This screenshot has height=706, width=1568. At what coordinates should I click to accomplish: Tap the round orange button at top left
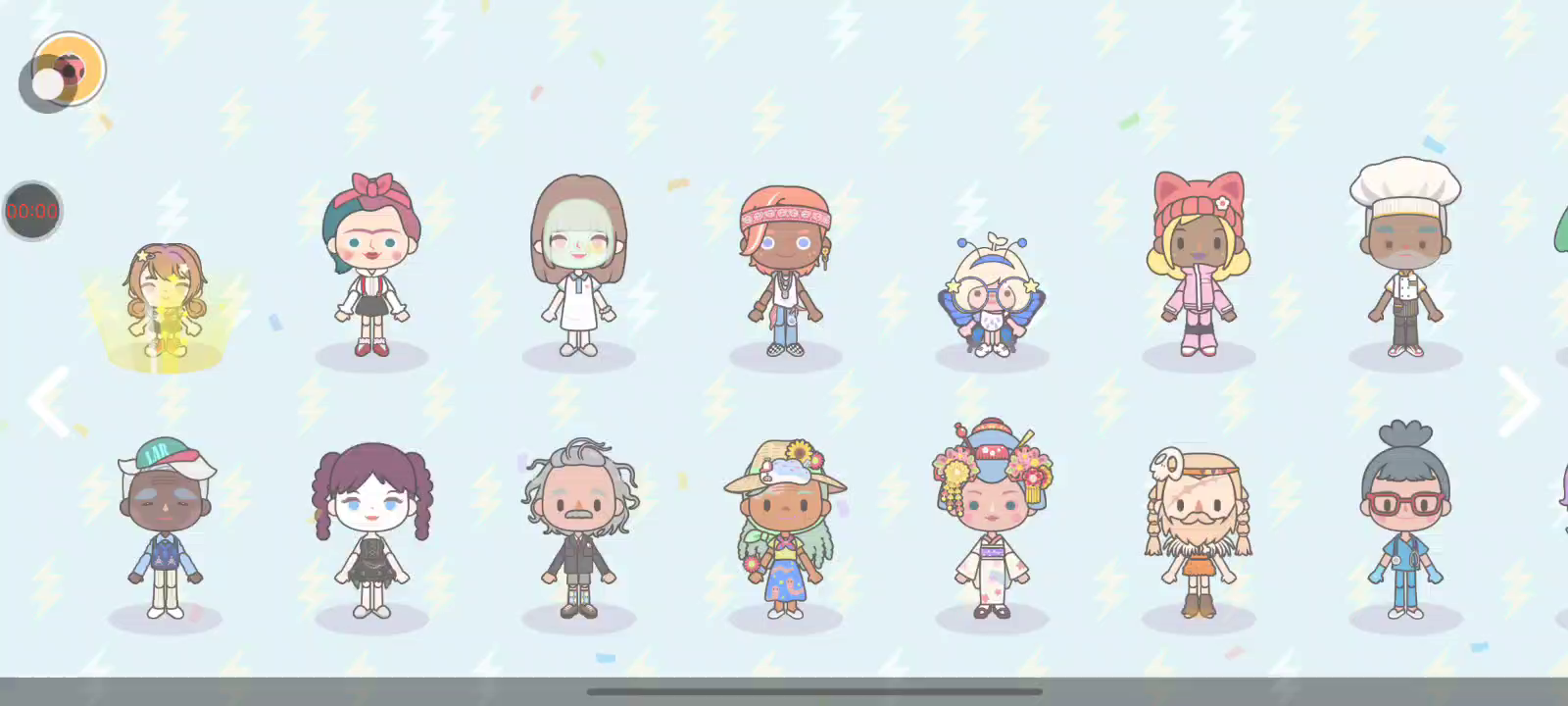point(69,69)
